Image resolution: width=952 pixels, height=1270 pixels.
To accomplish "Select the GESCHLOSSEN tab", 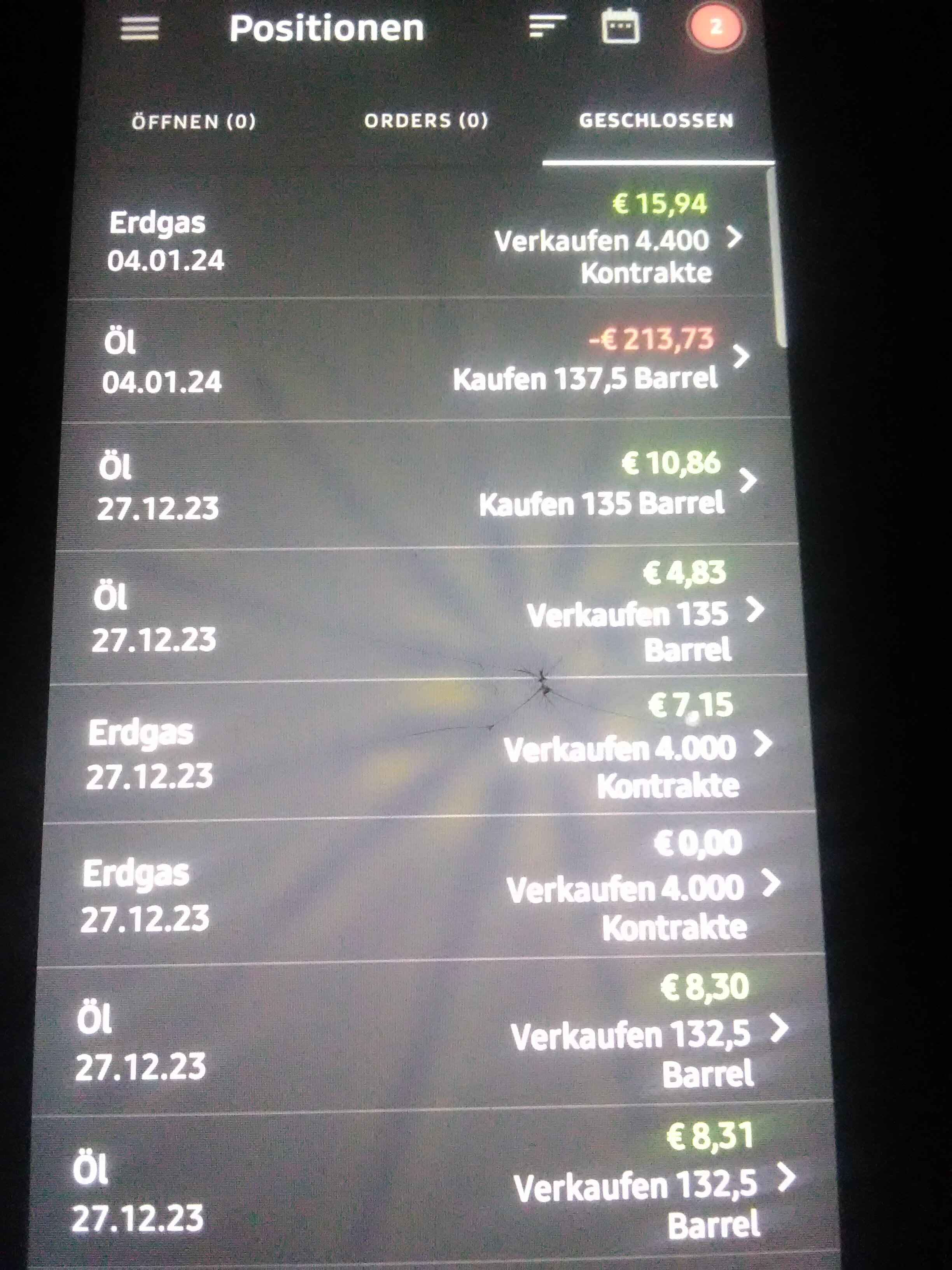I will [656, 121].
